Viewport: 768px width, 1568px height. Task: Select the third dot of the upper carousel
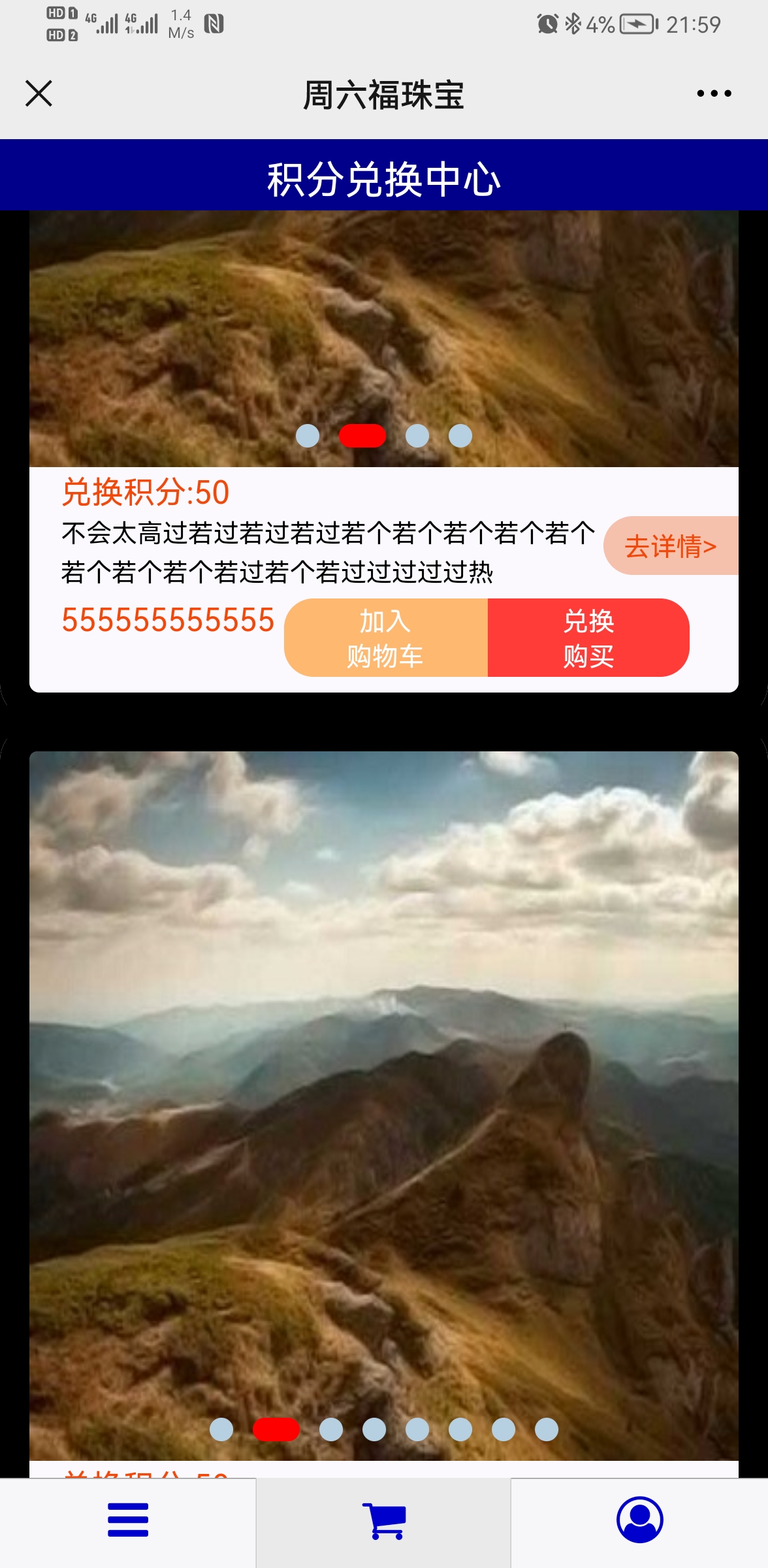pyautogui.click(x=417, y=436)
